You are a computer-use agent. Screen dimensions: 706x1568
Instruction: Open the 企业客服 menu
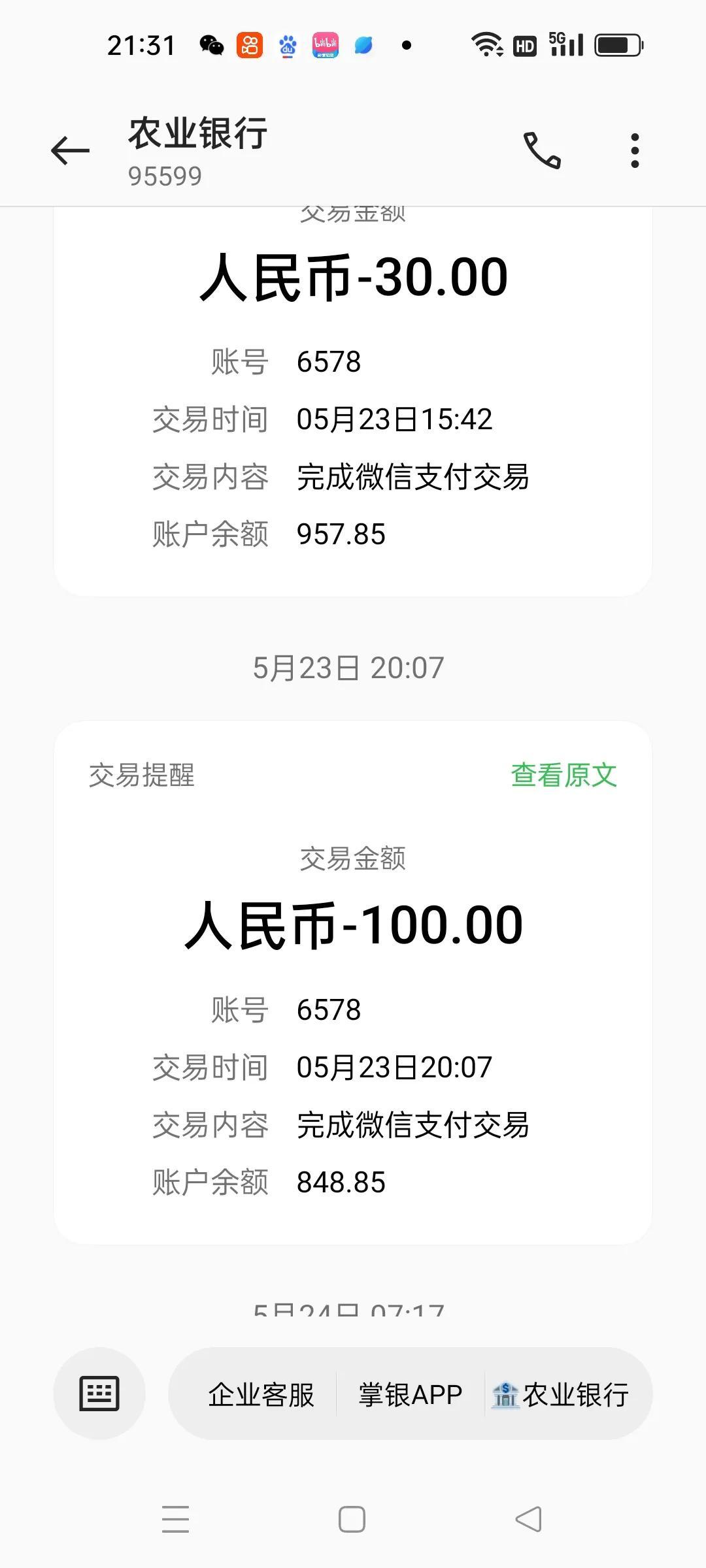(x=261, y=1394)
